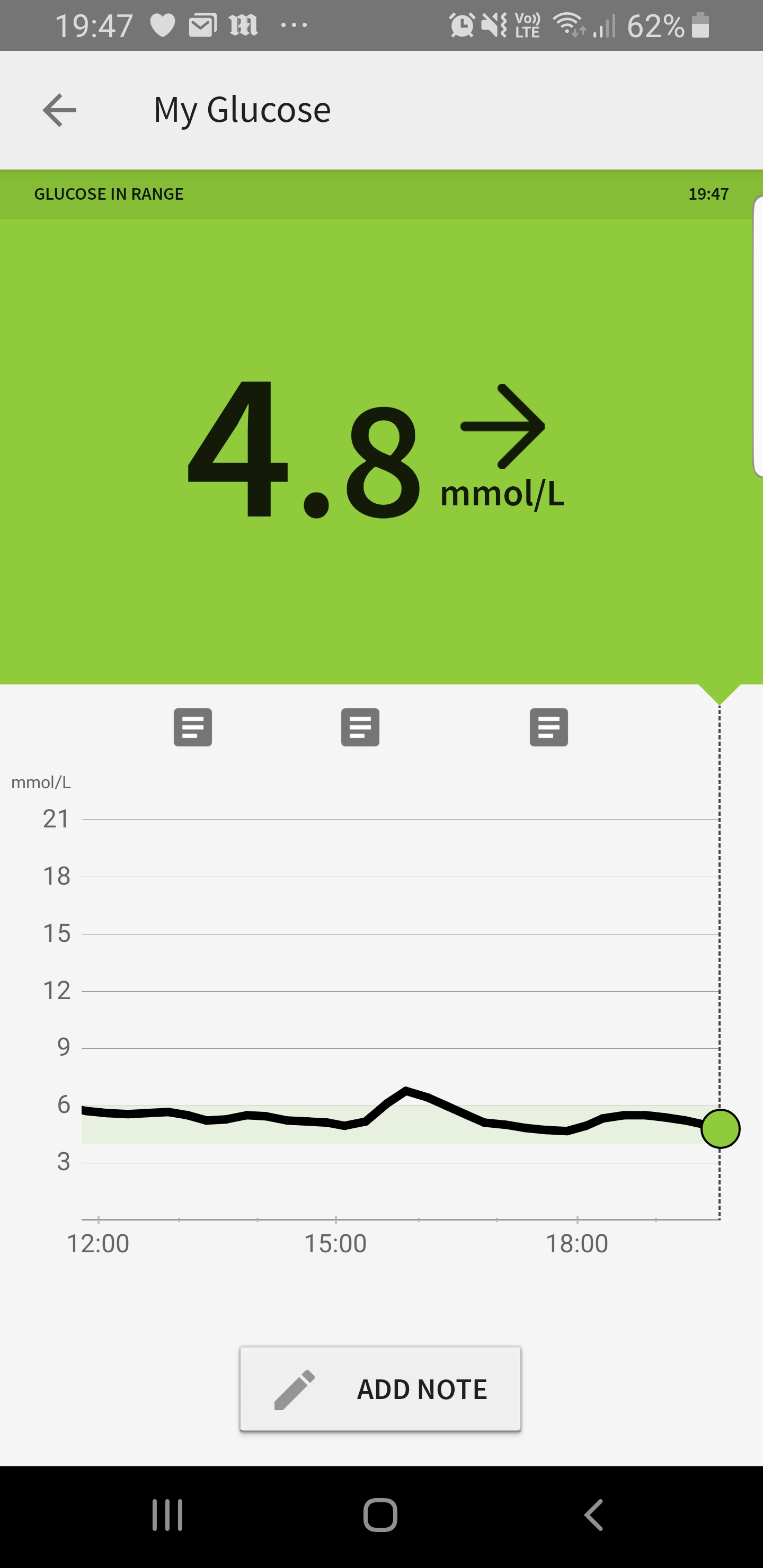Open the note icon near 15:00

coord(360,727)
